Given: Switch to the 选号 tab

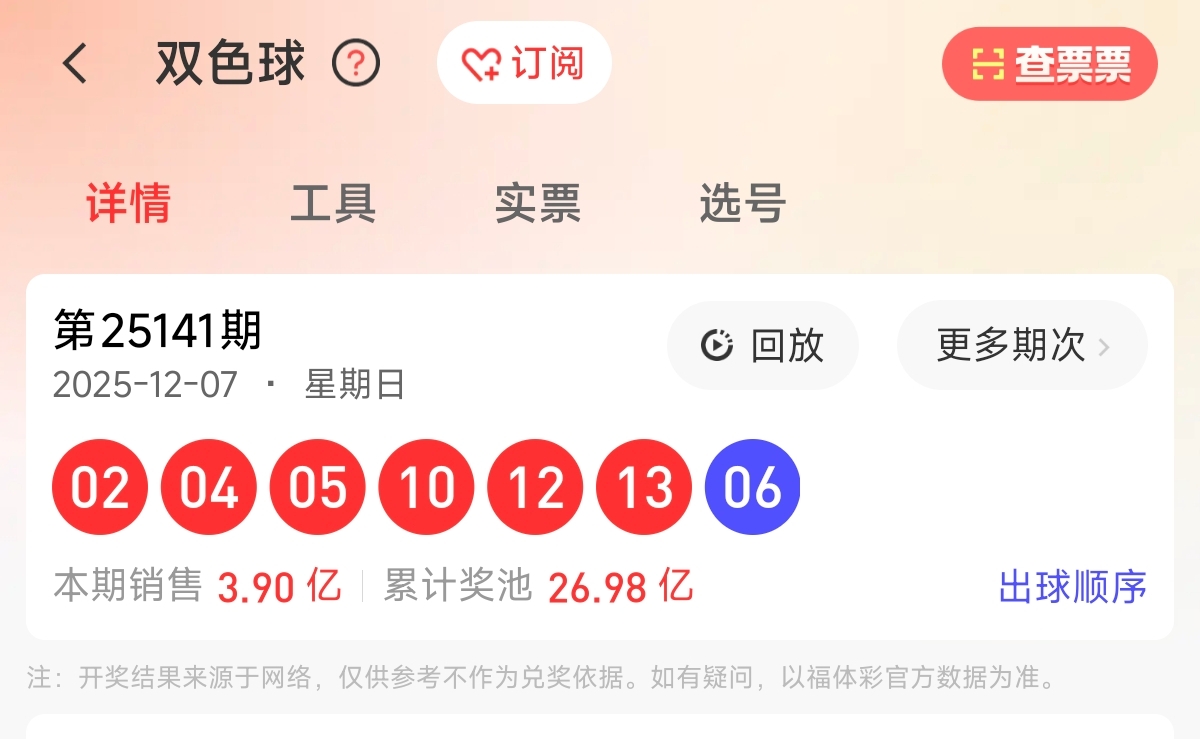Looking at the screenshot, I should (742, 203).
